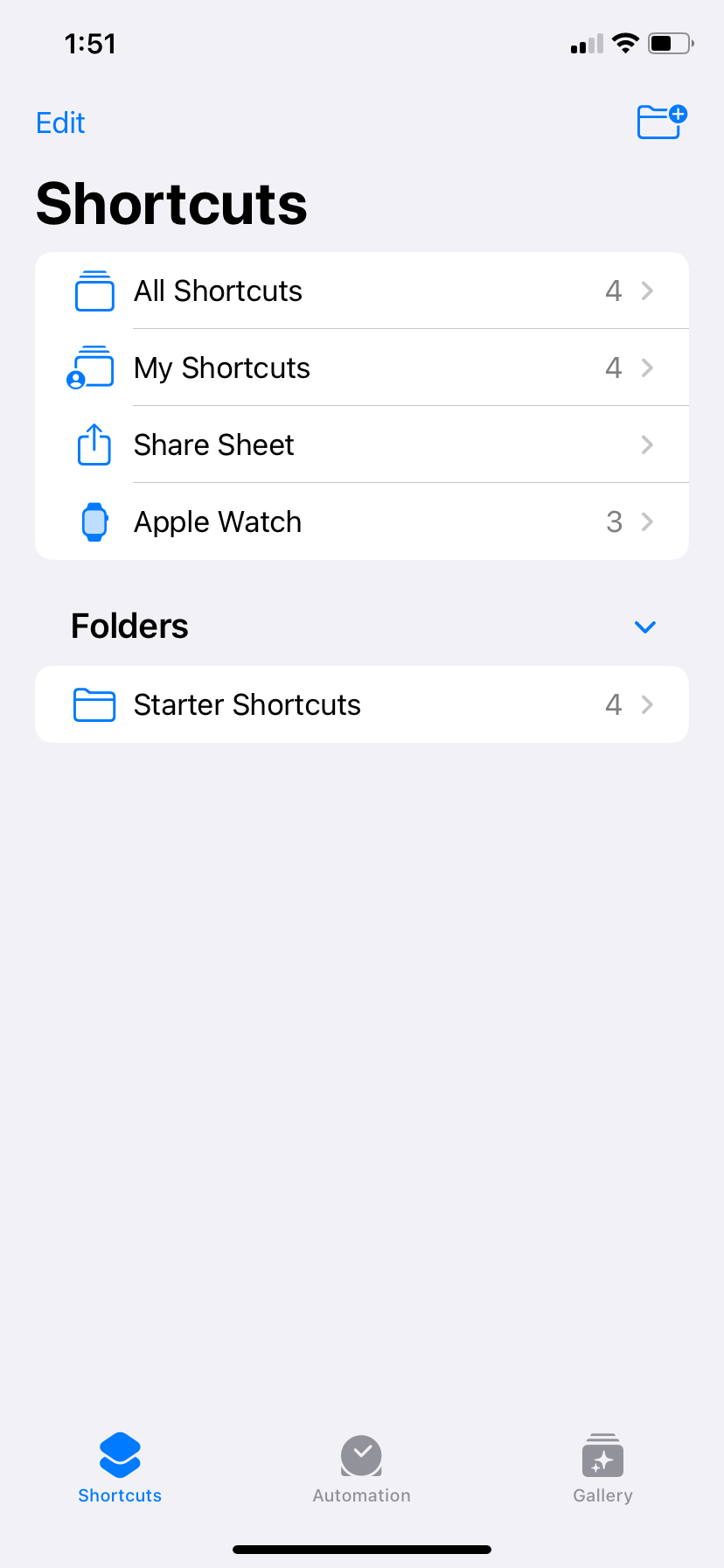Tap the clock in the status bar
The width and height of the screenshot is (724, 1568).
[92, 44]
